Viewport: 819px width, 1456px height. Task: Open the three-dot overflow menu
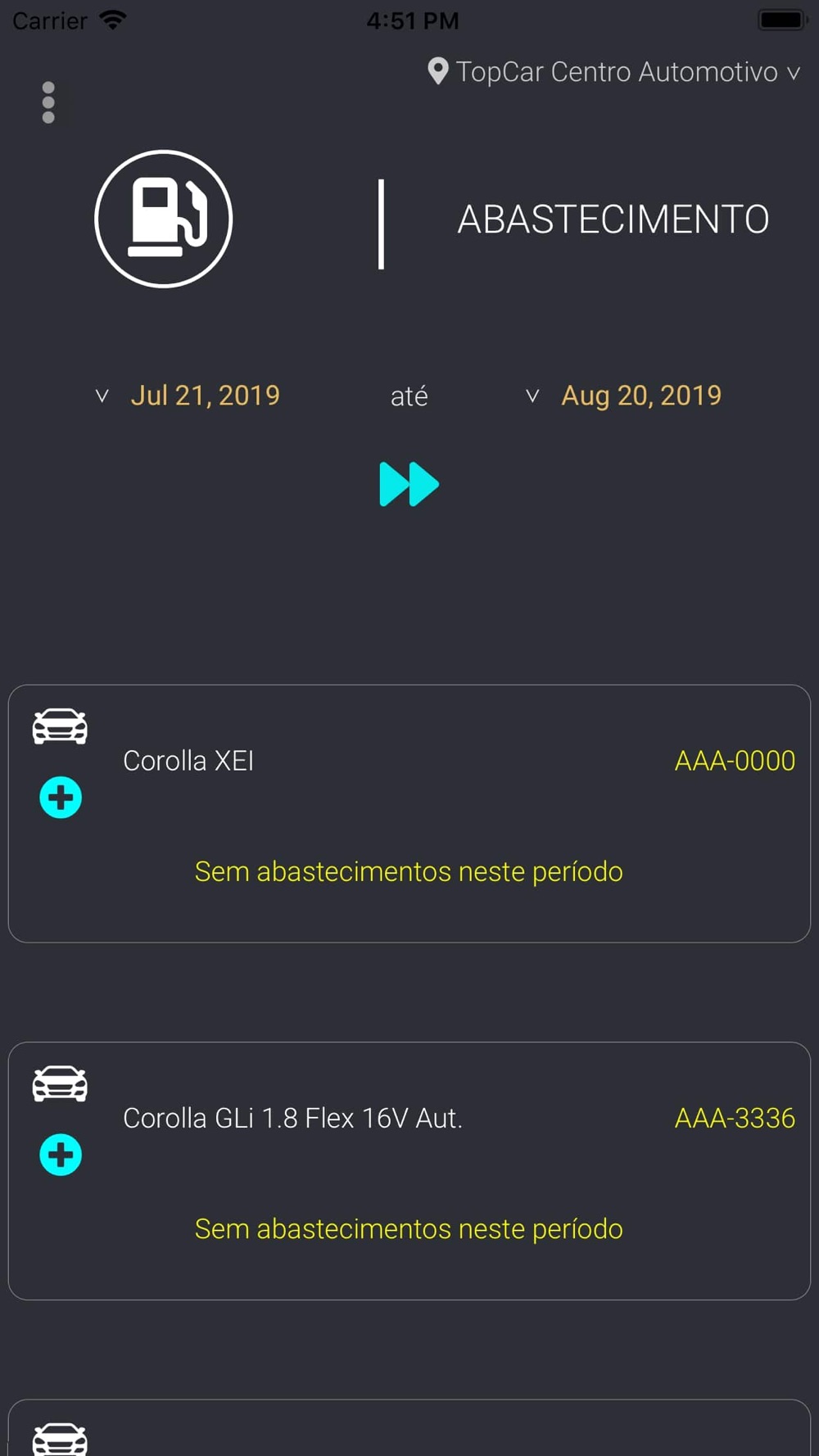coord(48,102)
